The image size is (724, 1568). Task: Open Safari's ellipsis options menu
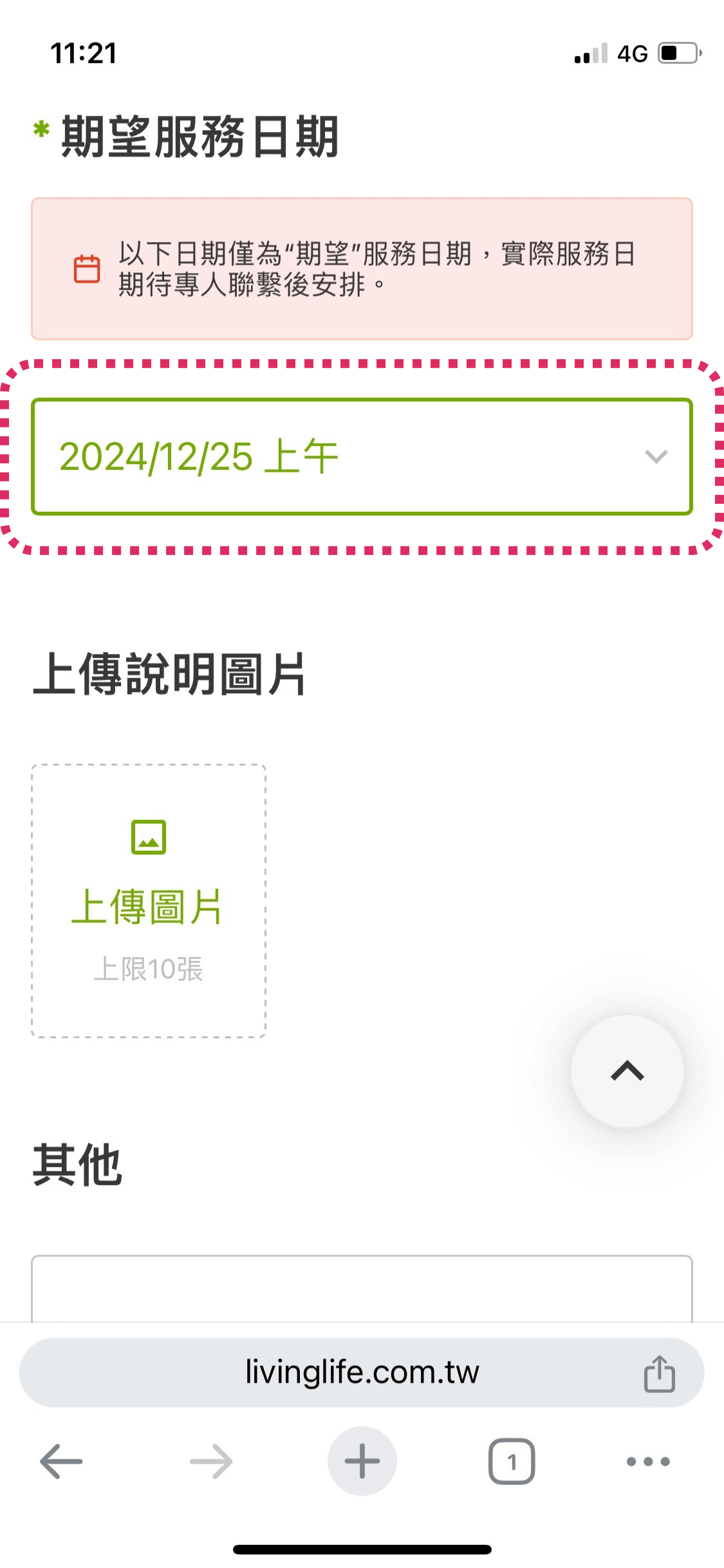pos(647,1461)
